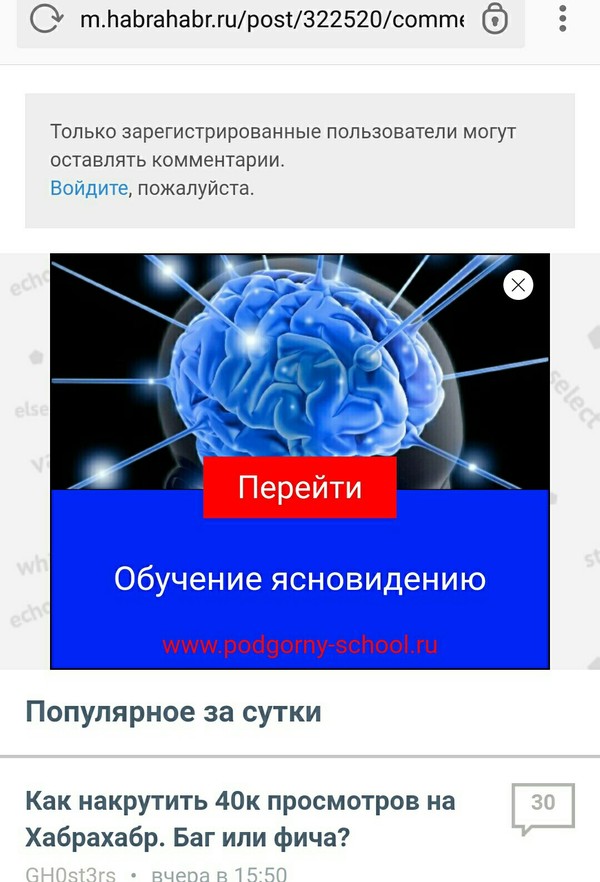Follow the Войдите login link
Viewport: 600px width, 882px height.
click(x=89, y=187)
